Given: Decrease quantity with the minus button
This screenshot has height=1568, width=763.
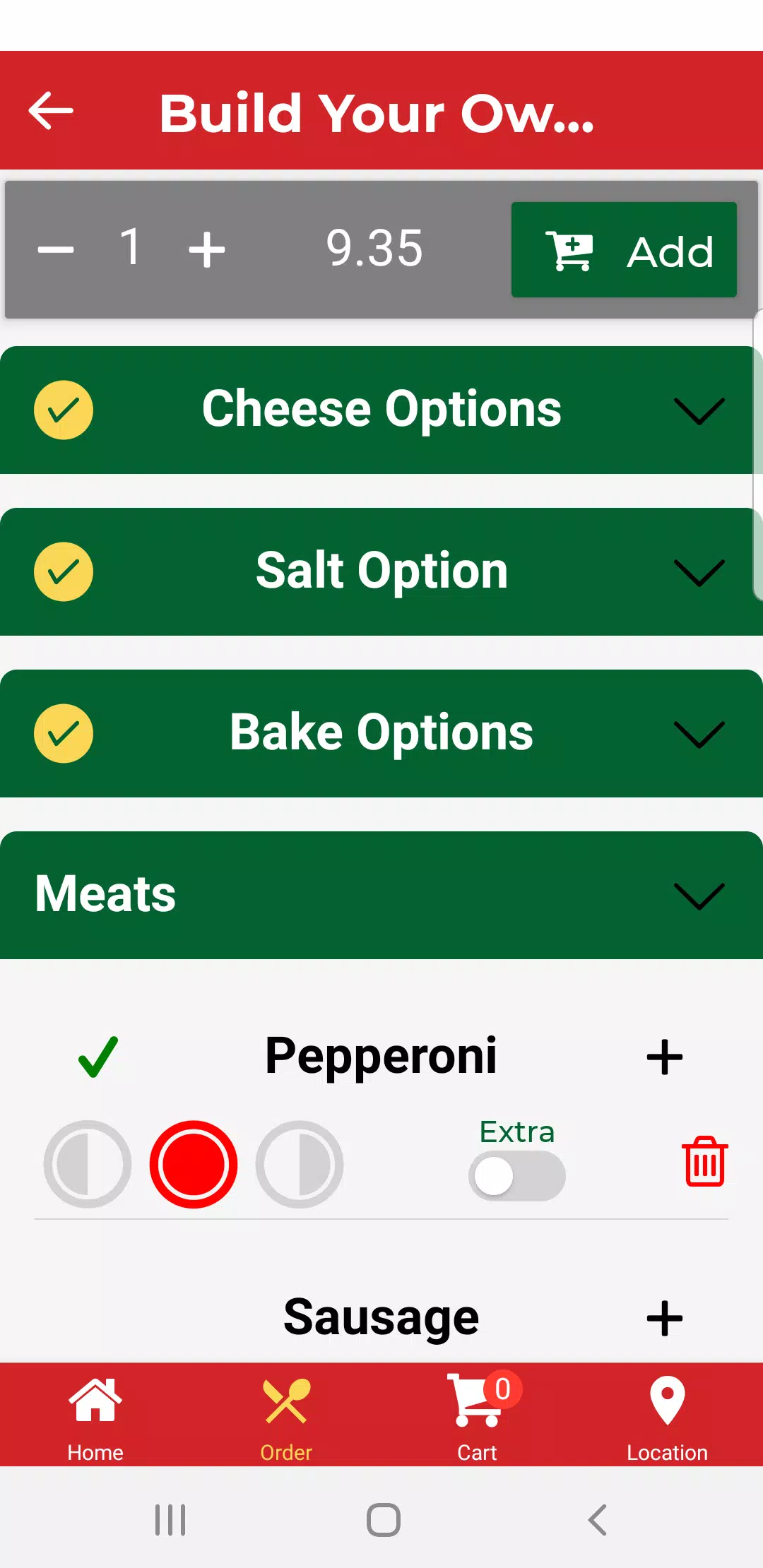Looking at the screenshot, I should pyautogui.click(x=56, y=249).
